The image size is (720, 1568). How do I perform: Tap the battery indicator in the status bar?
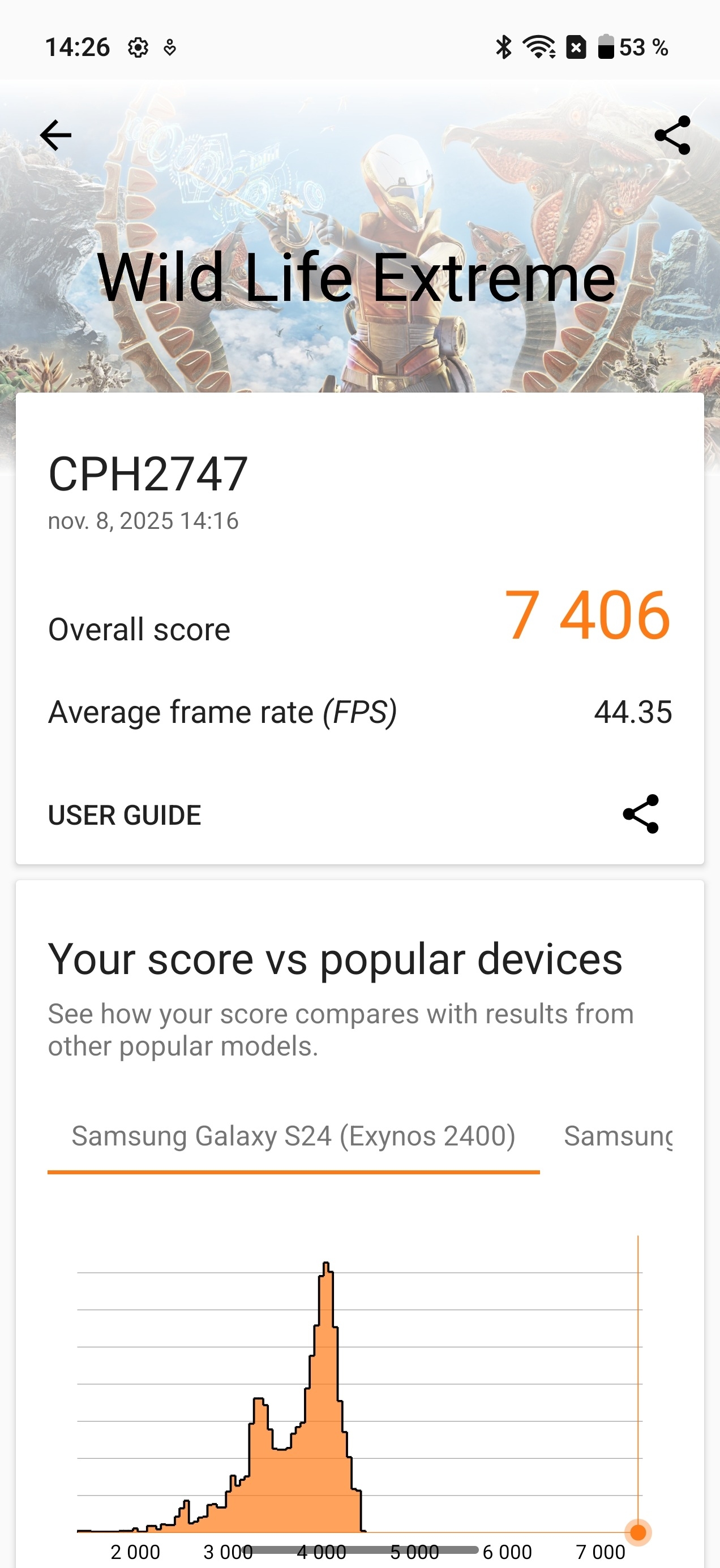pyautogui.click(x=605, y=46)
